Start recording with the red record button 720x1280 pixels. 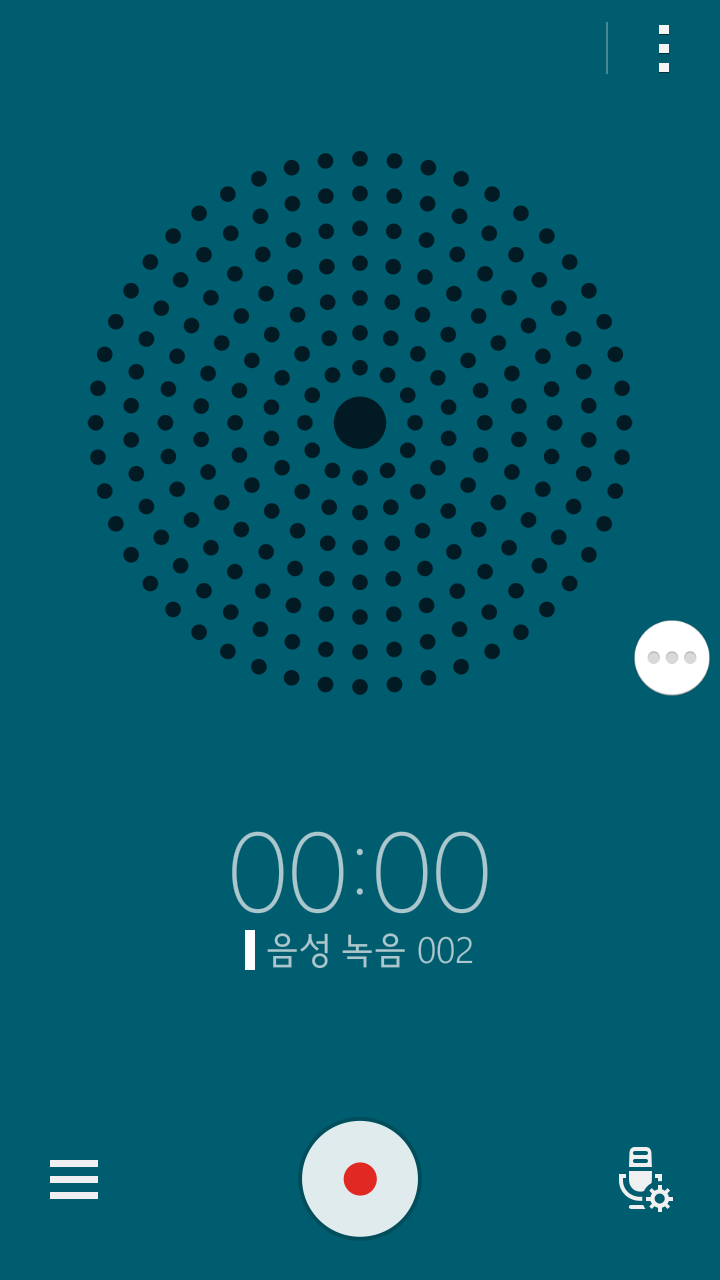(360, 1178)
